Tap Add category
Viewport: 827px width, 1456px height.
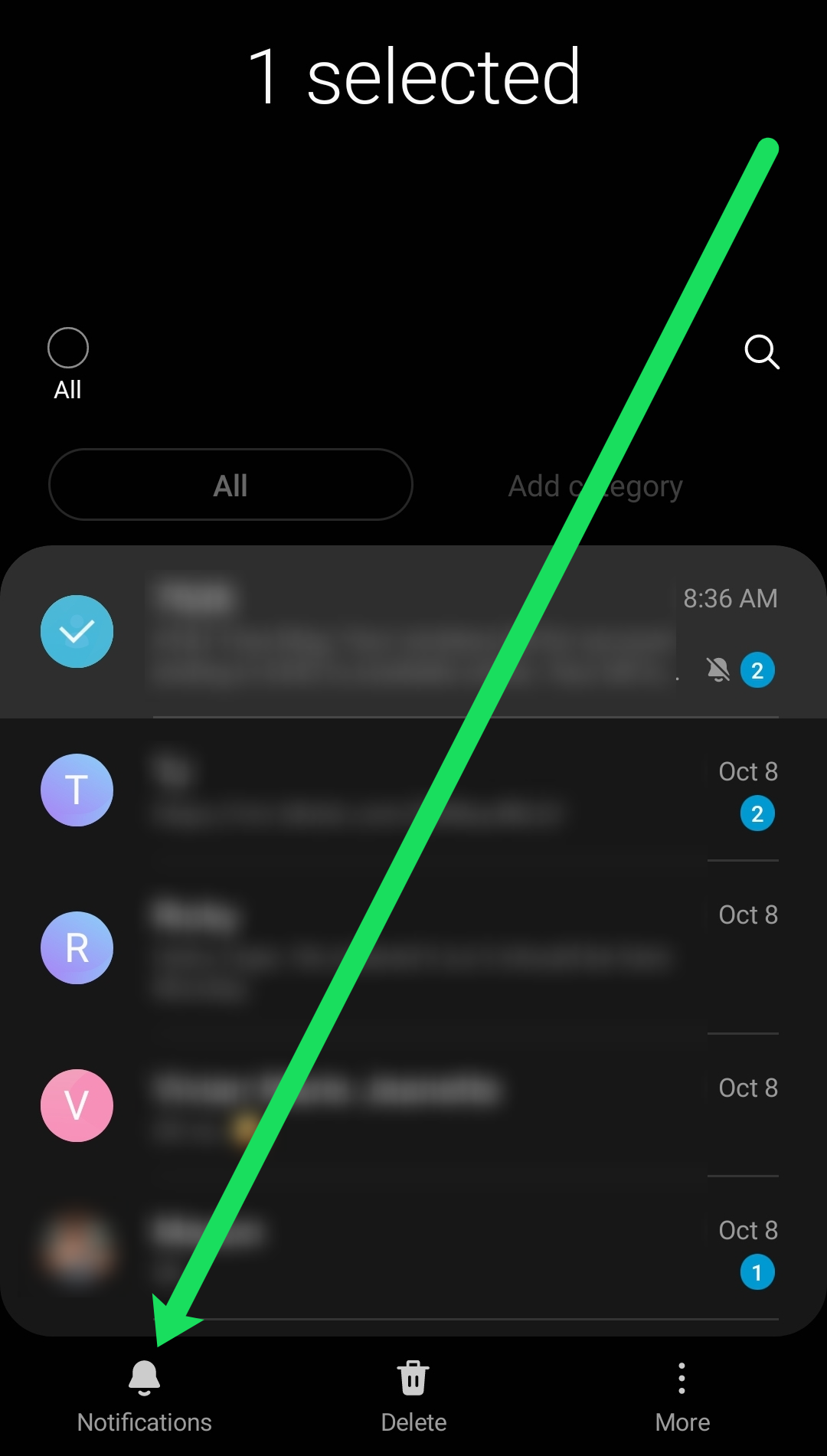click(x=595, y=486)
